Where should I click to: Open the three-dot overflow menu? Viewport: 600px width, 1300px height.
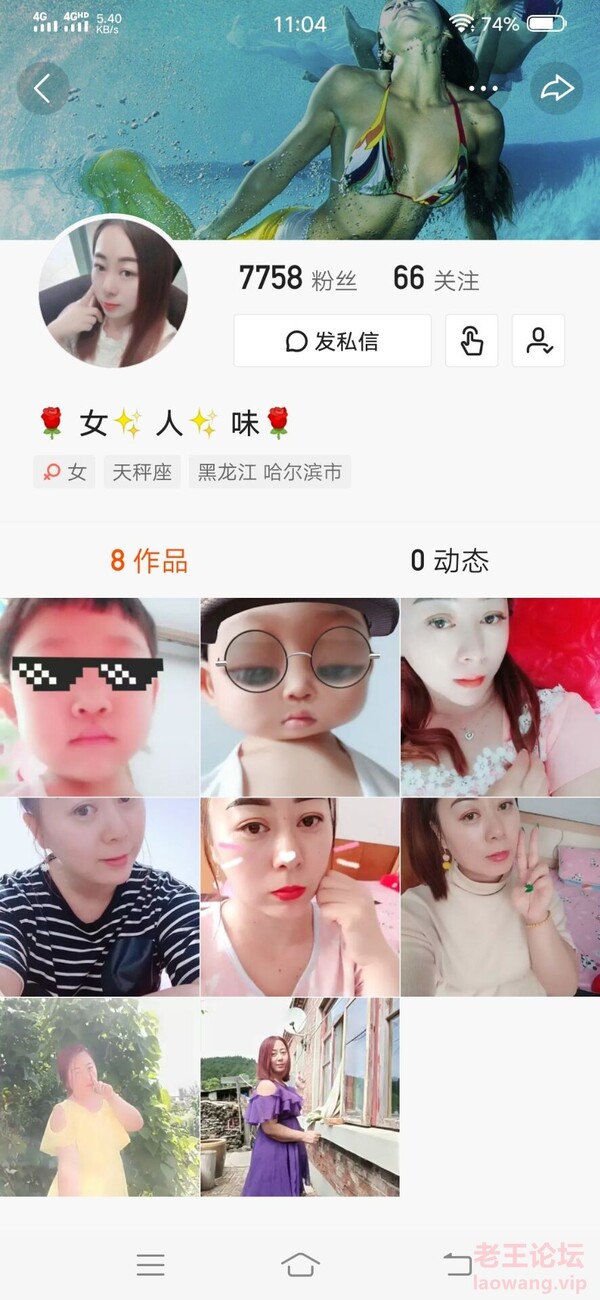click(x=483, y=89)
